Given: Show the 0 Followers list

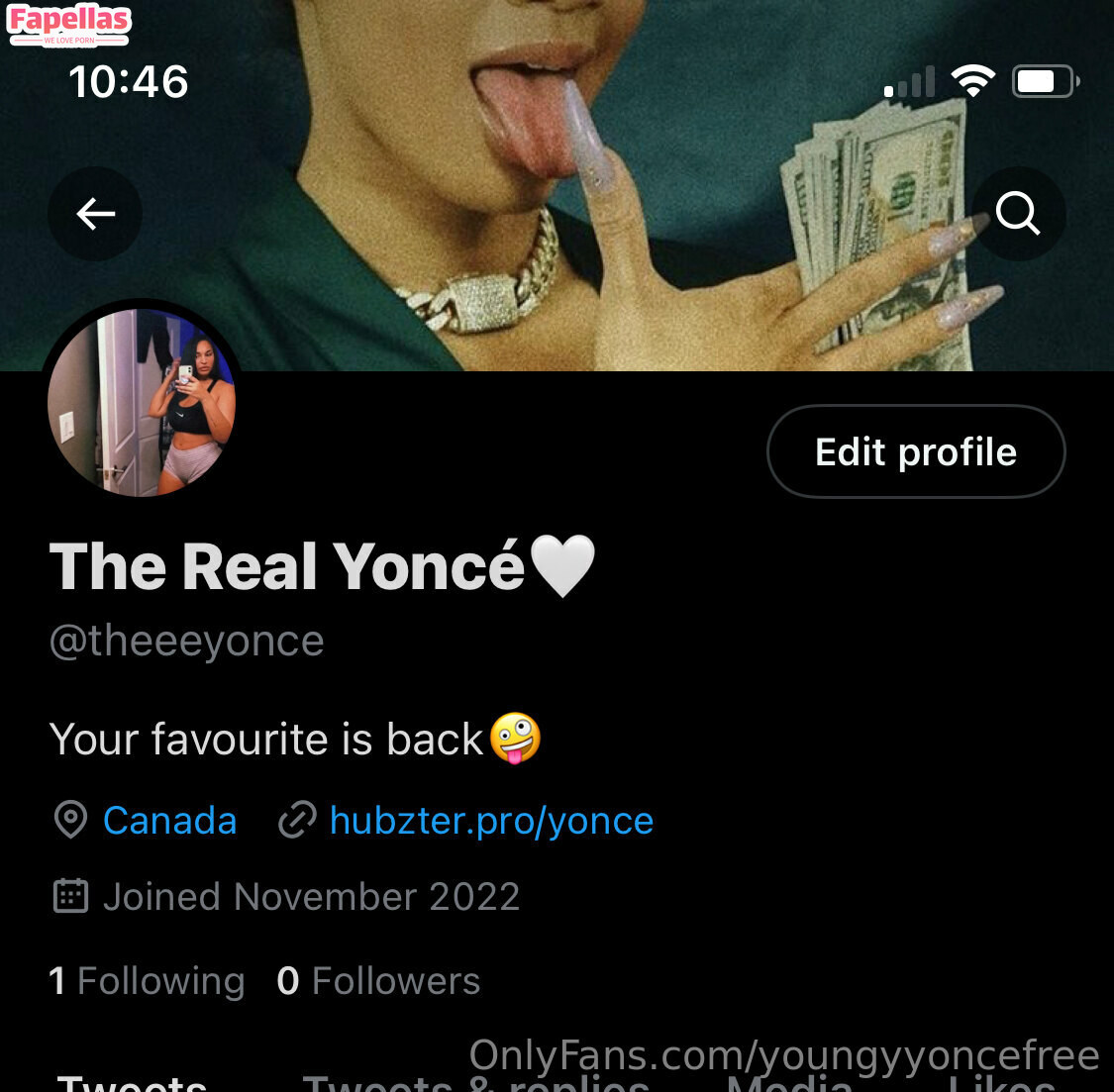Looking at the screenshot, I should [378, 981].
